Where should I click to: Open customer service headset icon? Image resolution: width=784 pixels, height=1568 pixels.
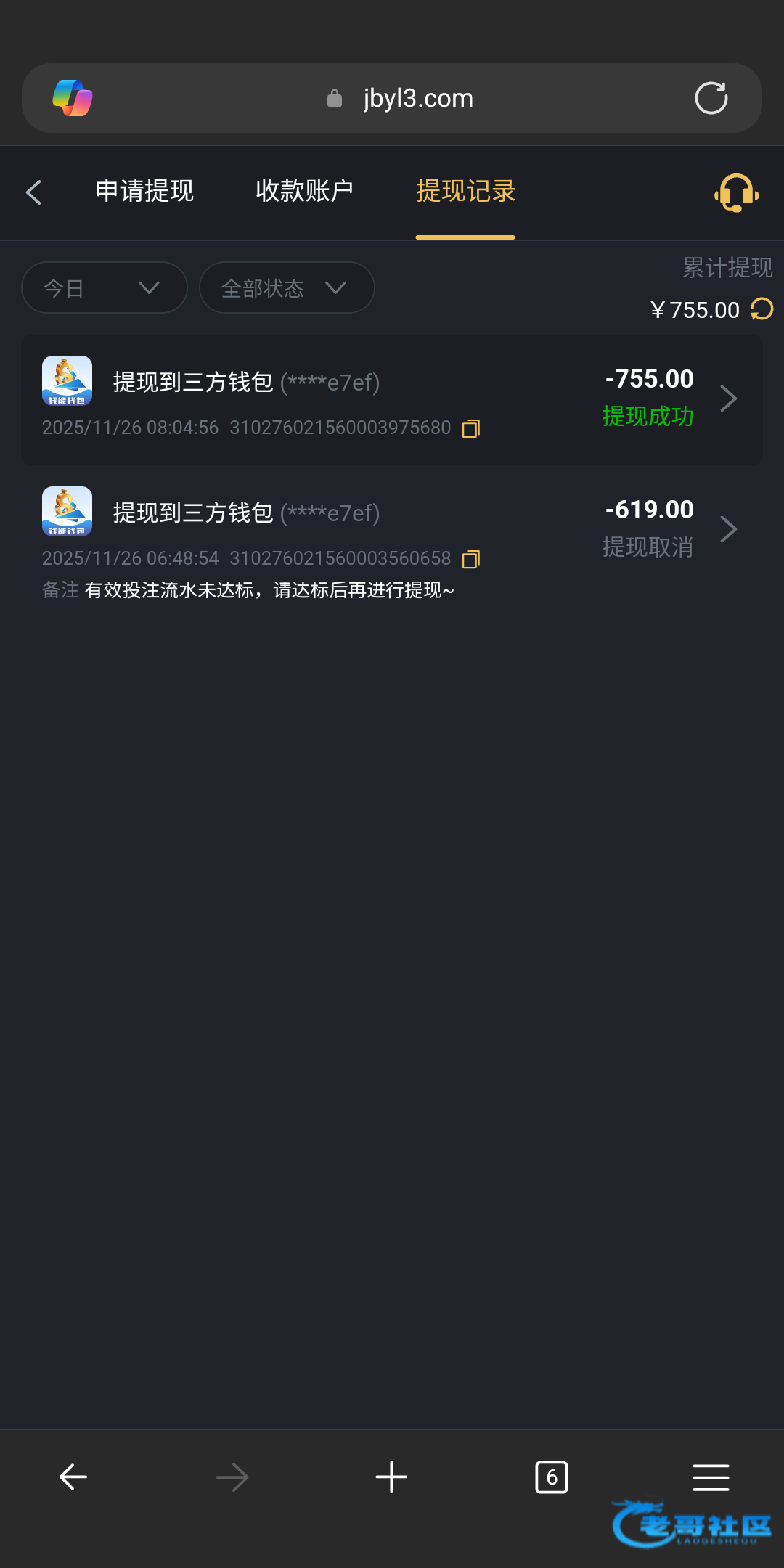[736, 192]
